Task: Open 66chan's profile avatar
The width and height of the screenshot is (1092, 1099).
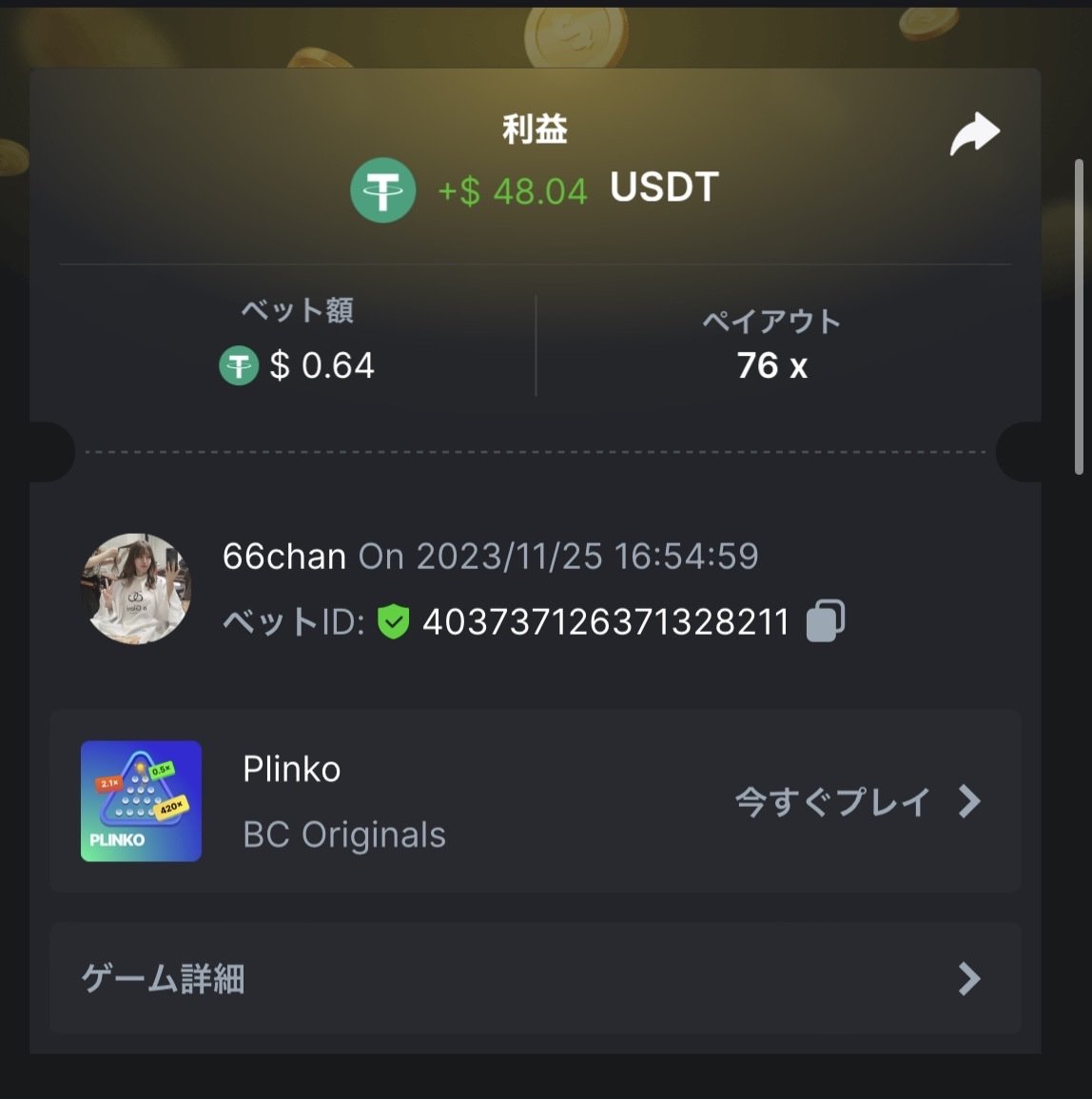Action: pos(136,588)
